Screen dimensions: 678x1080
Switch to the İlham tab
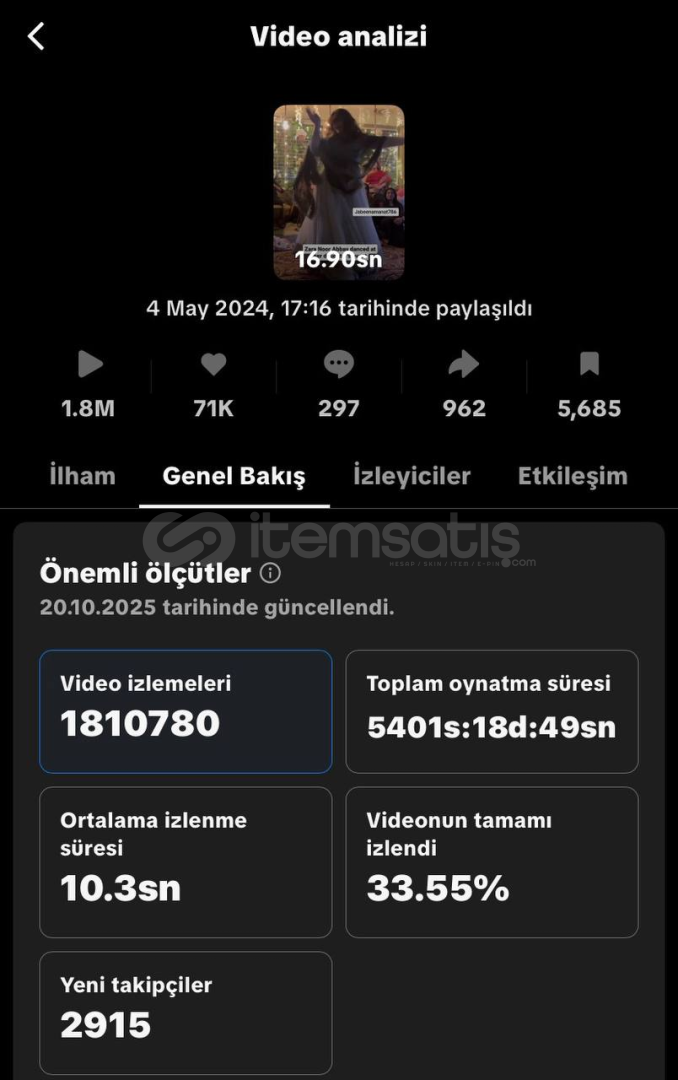click(x=82, y=476)
